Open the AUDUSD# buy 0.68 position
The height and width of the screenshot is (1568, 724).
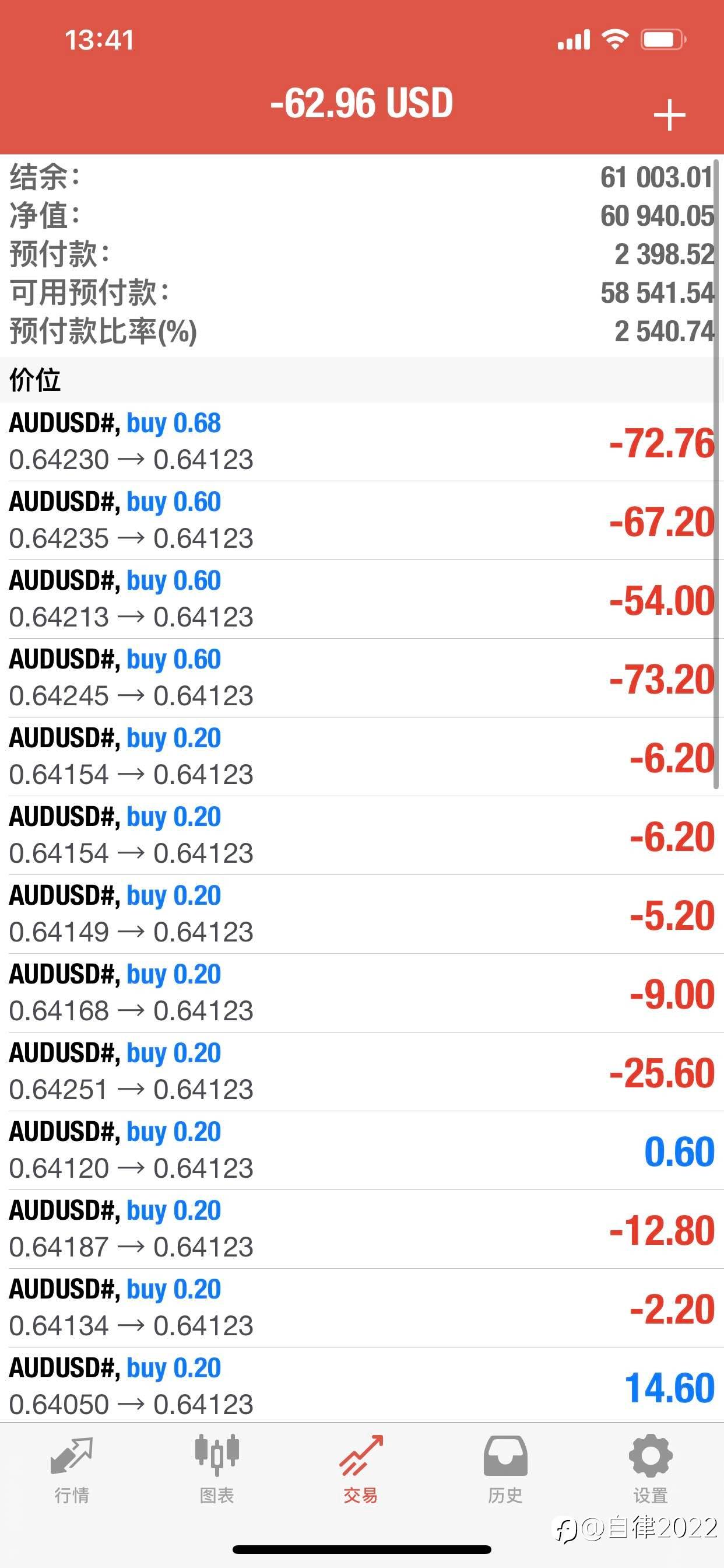[362, 442]
